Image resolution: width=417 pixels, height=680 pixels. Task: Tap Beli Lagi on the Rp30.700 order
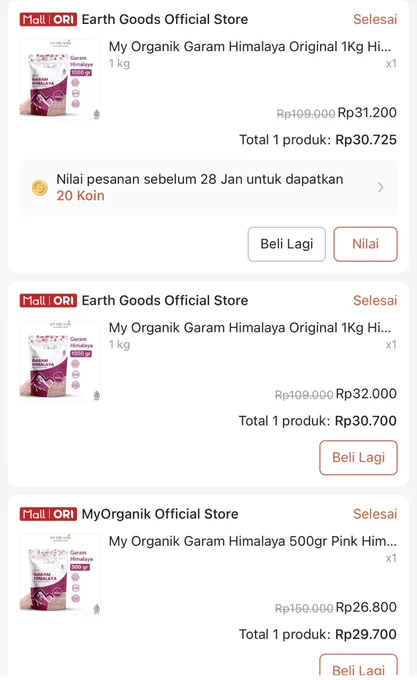(x=358, y=458)
